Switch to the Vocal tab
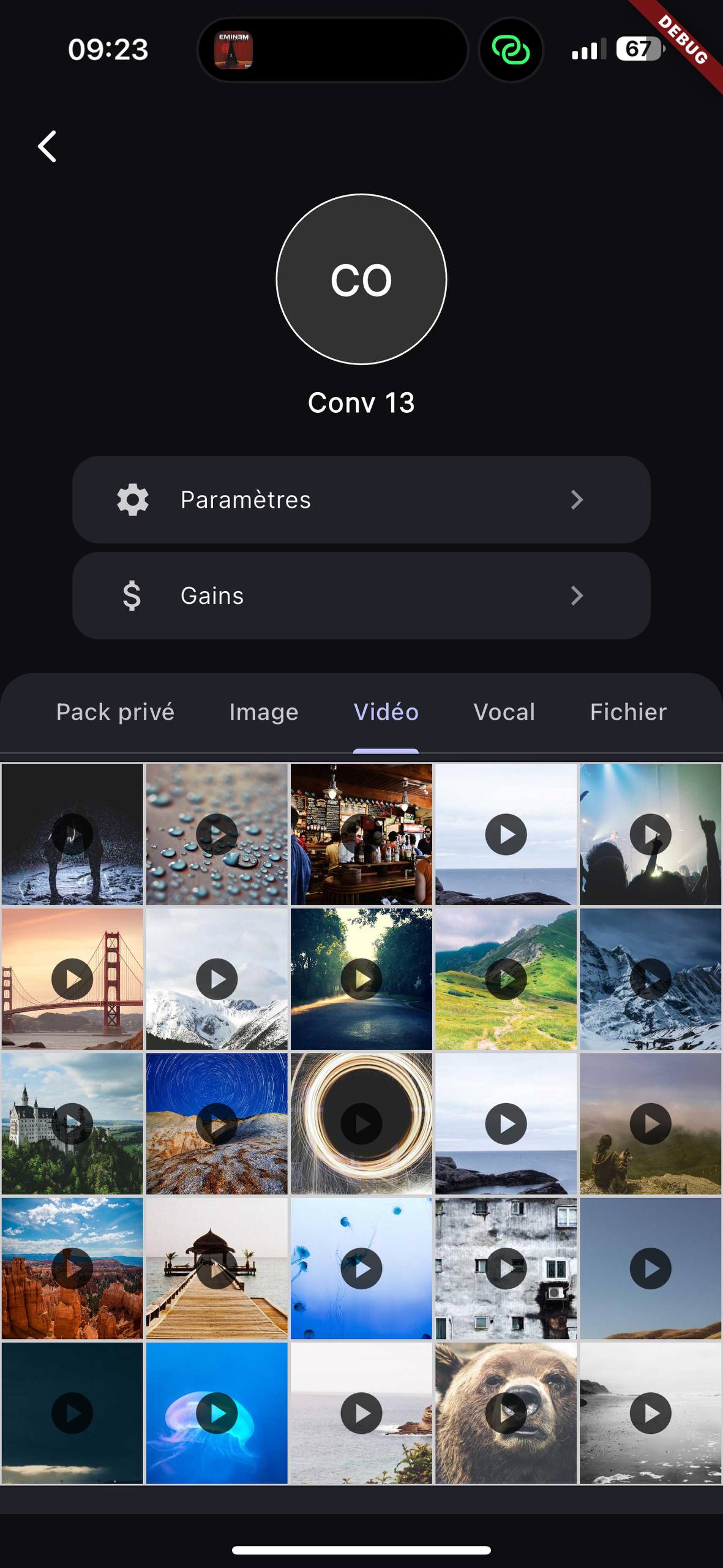Screen dimensions: 723x1568 click(x=504, y=712)
